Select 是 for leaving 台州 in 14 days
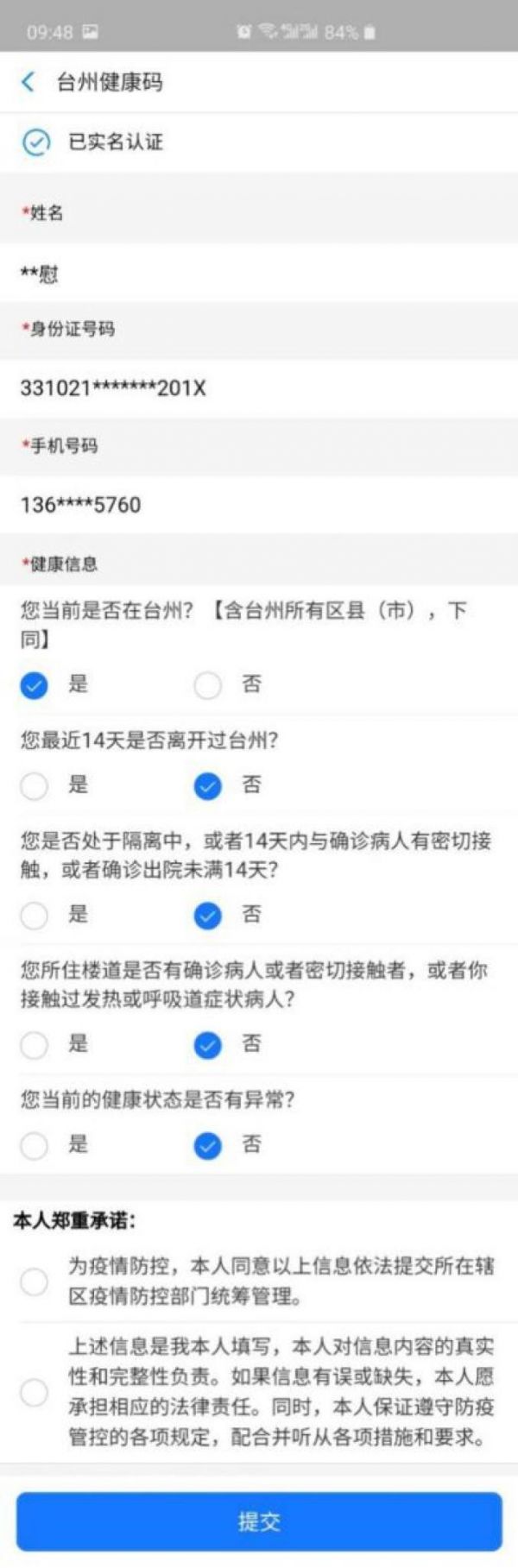The width and height of the screenshot is (518, 1568). [x=35, y=786]
